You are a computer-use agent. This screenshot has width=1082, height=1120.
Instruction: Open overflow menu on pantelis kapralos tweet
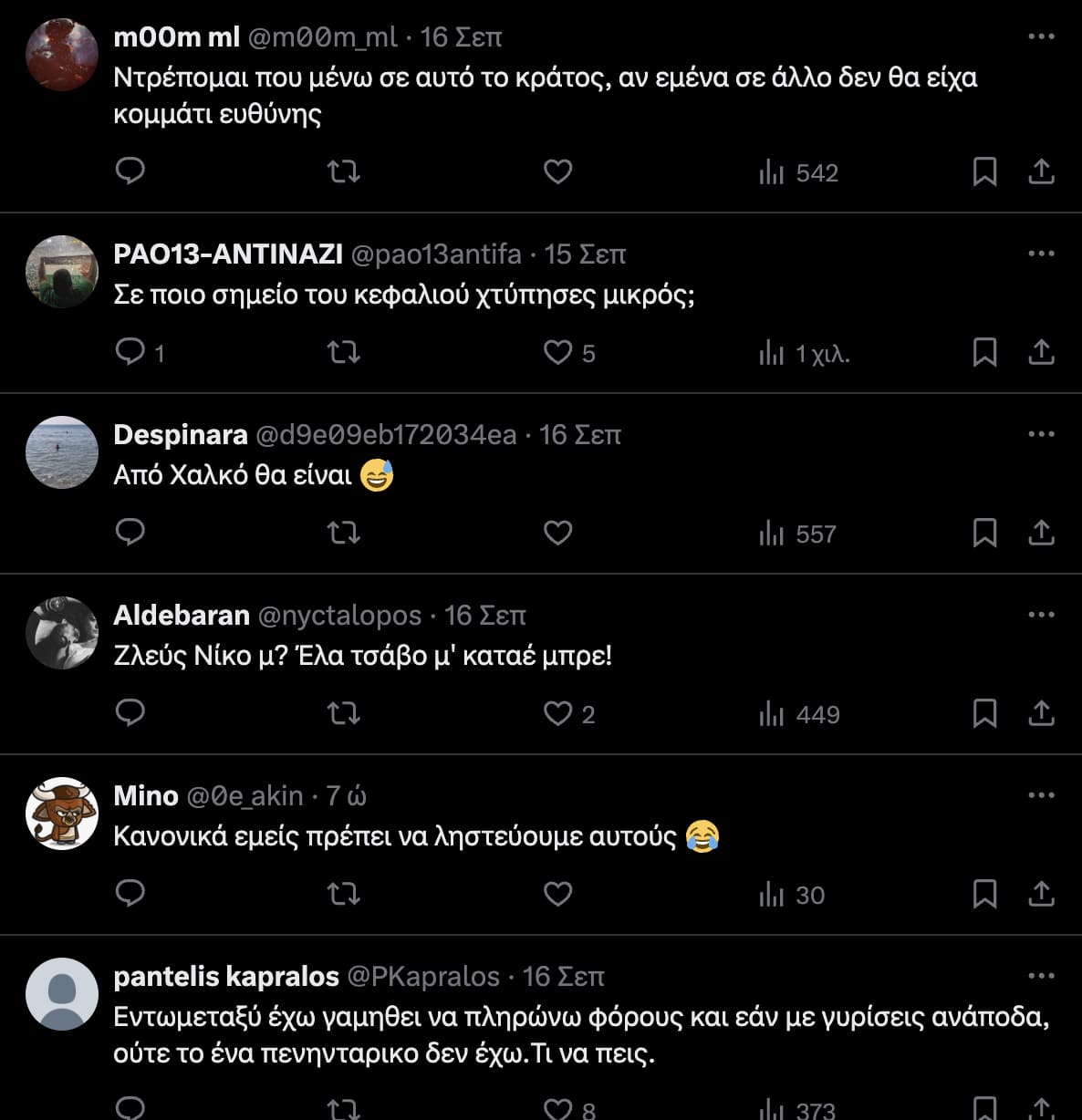[x=1041, y=976]
